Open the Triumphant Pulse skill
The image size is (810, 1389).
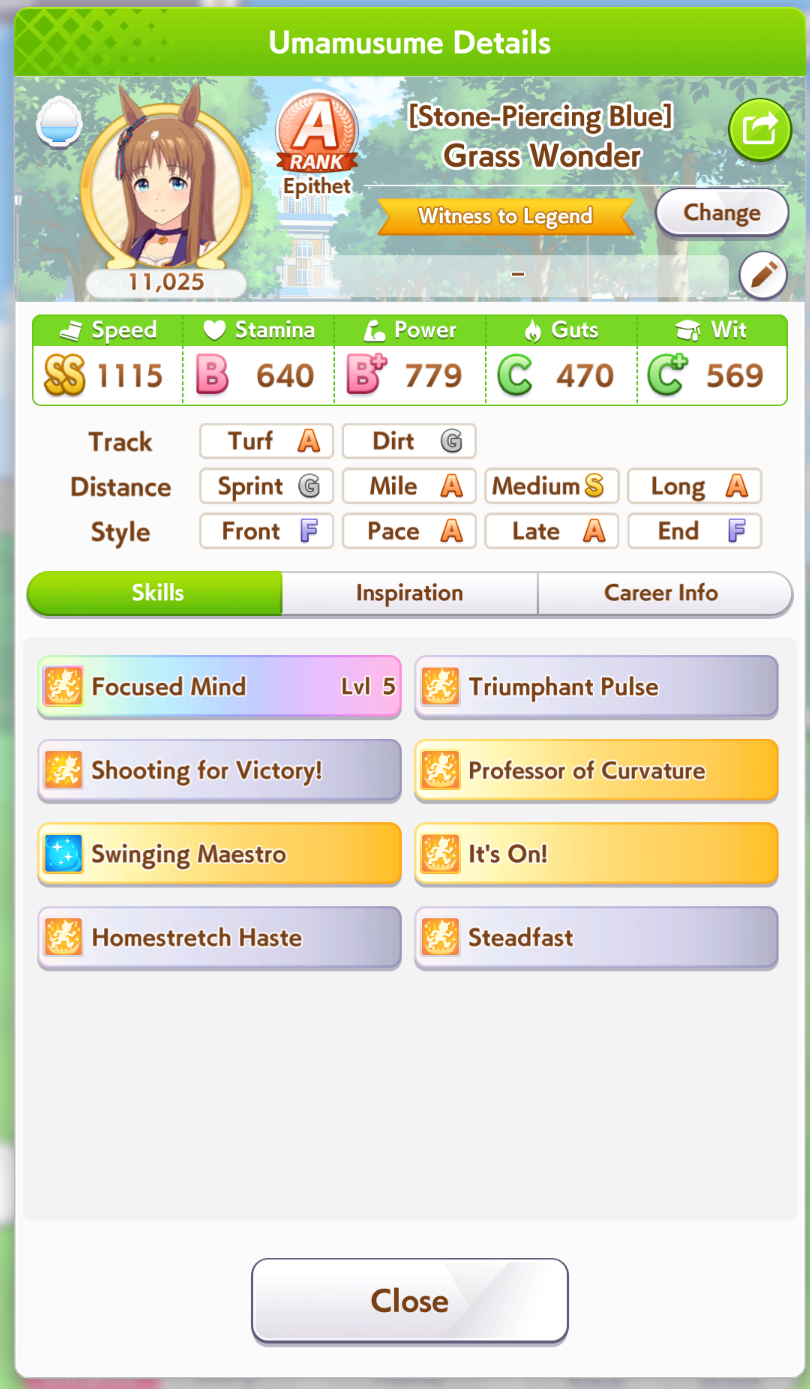[x=596, y=687]
